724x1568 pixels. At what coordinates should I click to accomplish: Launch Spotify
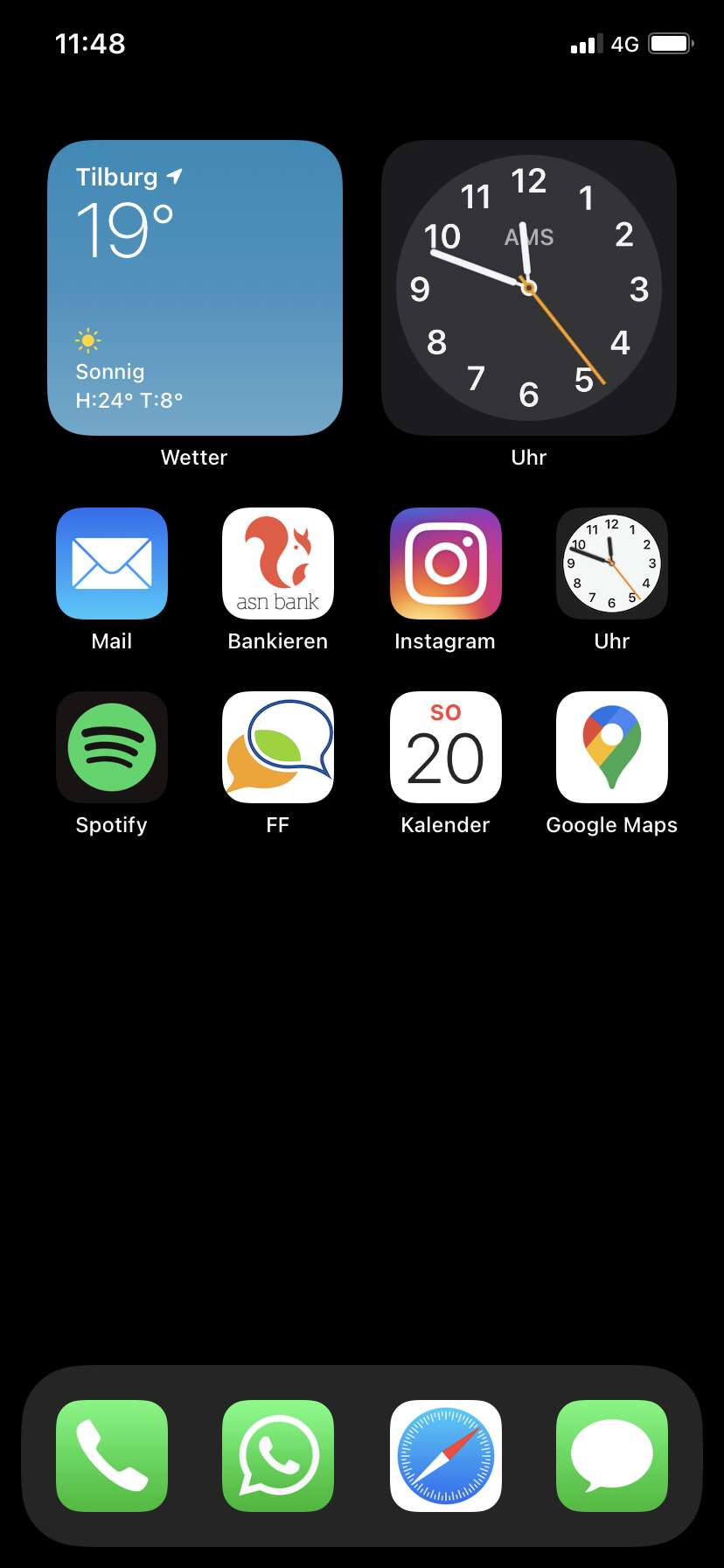pos(112,747)
